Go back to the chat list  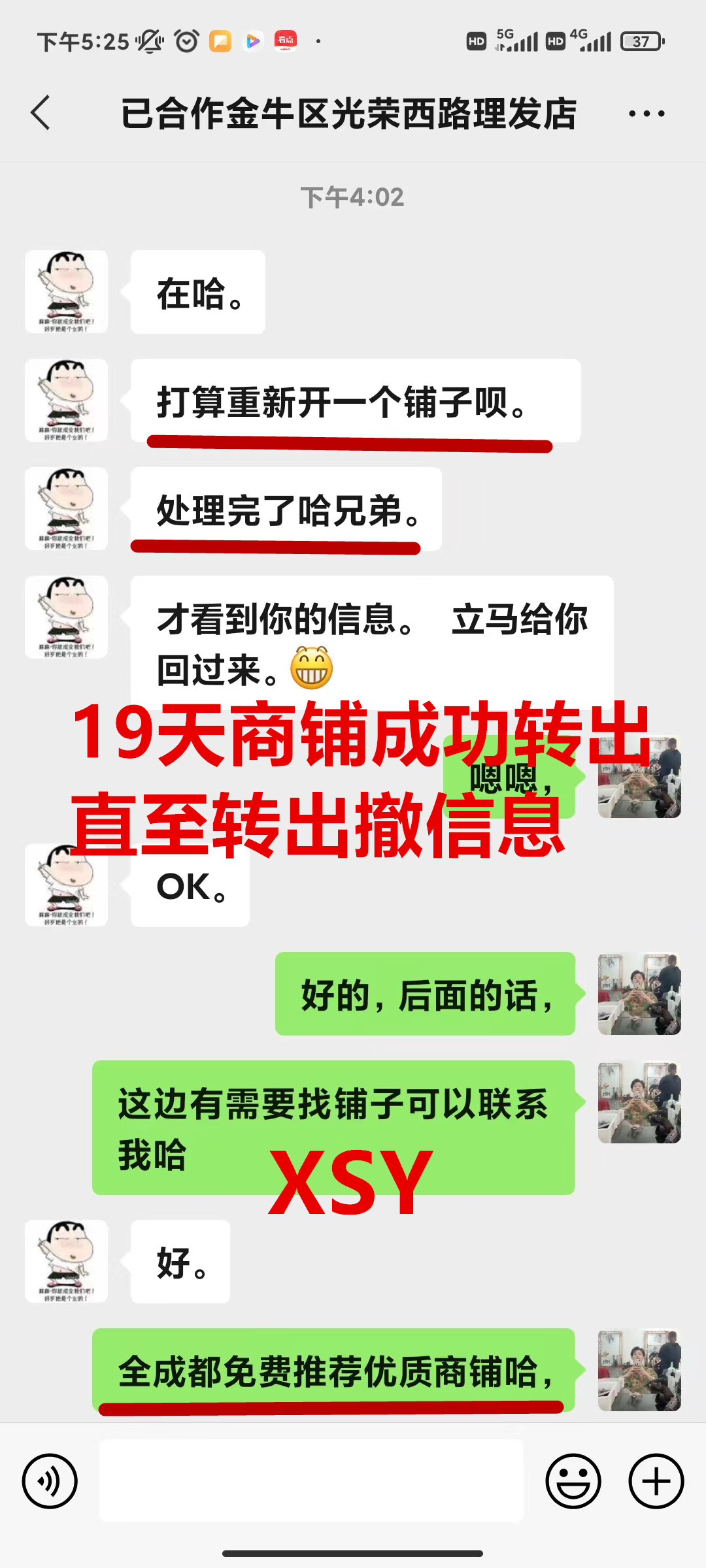[x=41, y=113]
